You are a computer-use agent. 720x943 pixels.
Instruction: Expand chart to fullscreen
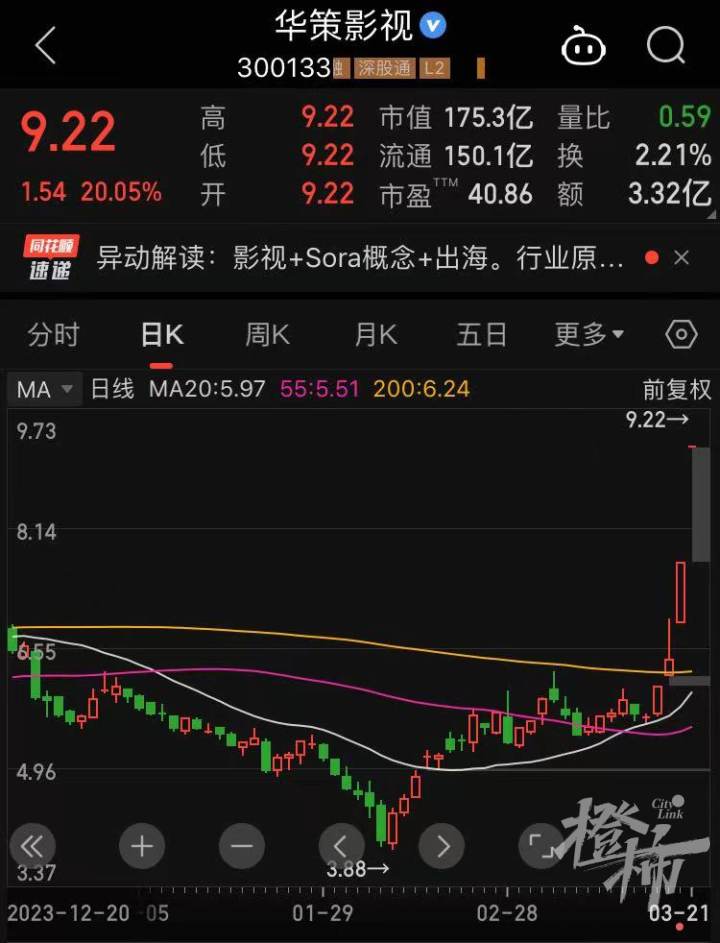(x=541, y=846)
